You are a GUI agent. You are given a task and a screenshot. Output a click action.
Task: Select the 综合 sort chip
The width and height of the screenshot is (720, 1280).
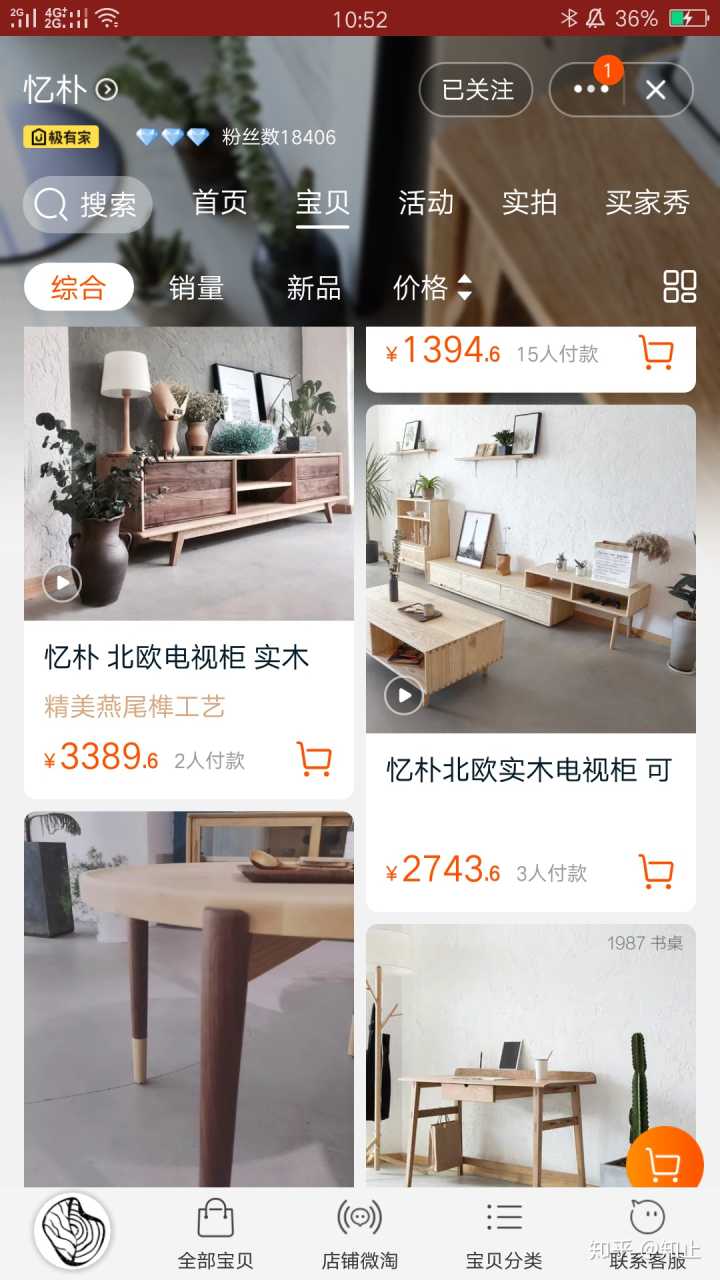[79, 288]
